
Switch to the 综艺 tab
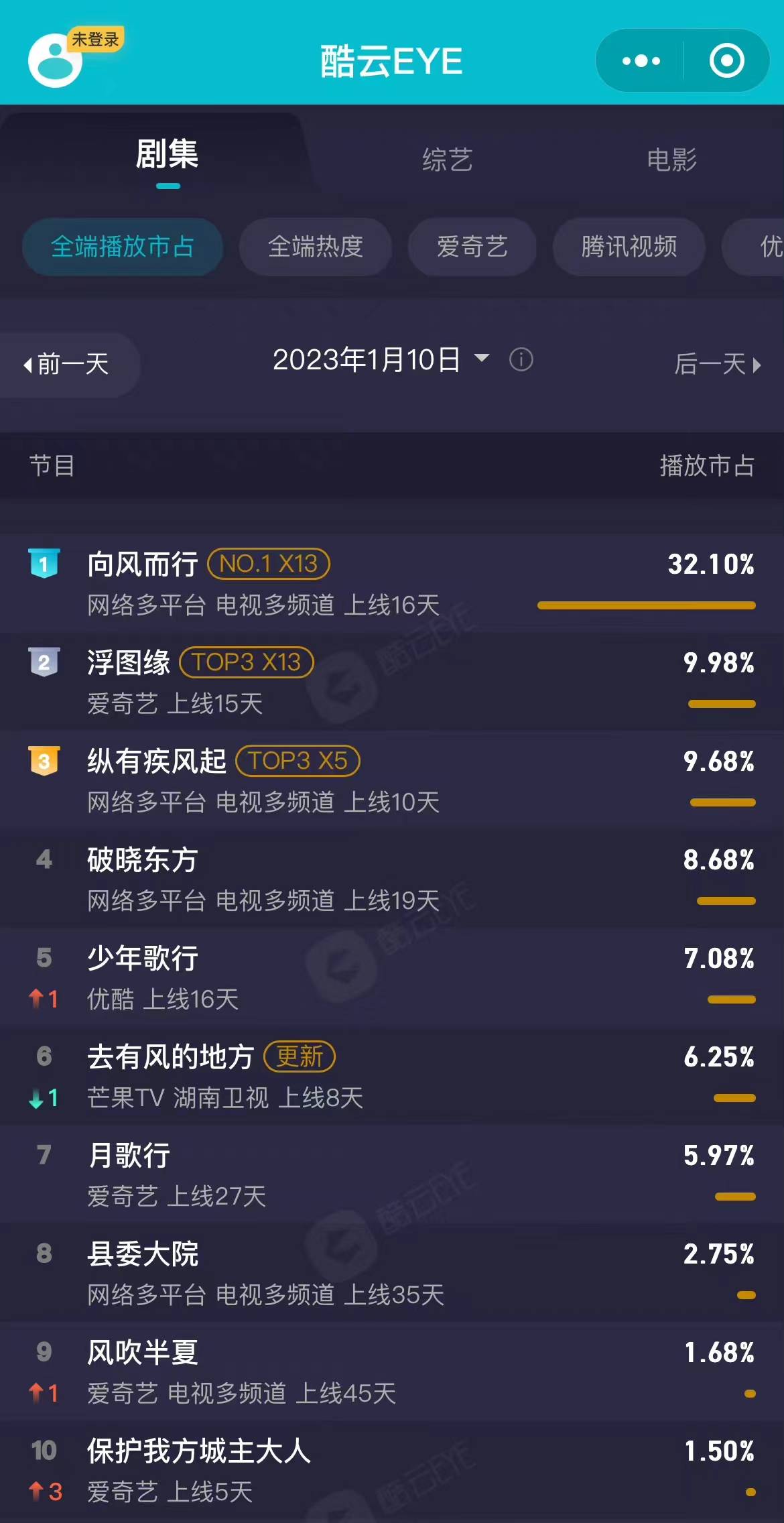pos(447,160)
